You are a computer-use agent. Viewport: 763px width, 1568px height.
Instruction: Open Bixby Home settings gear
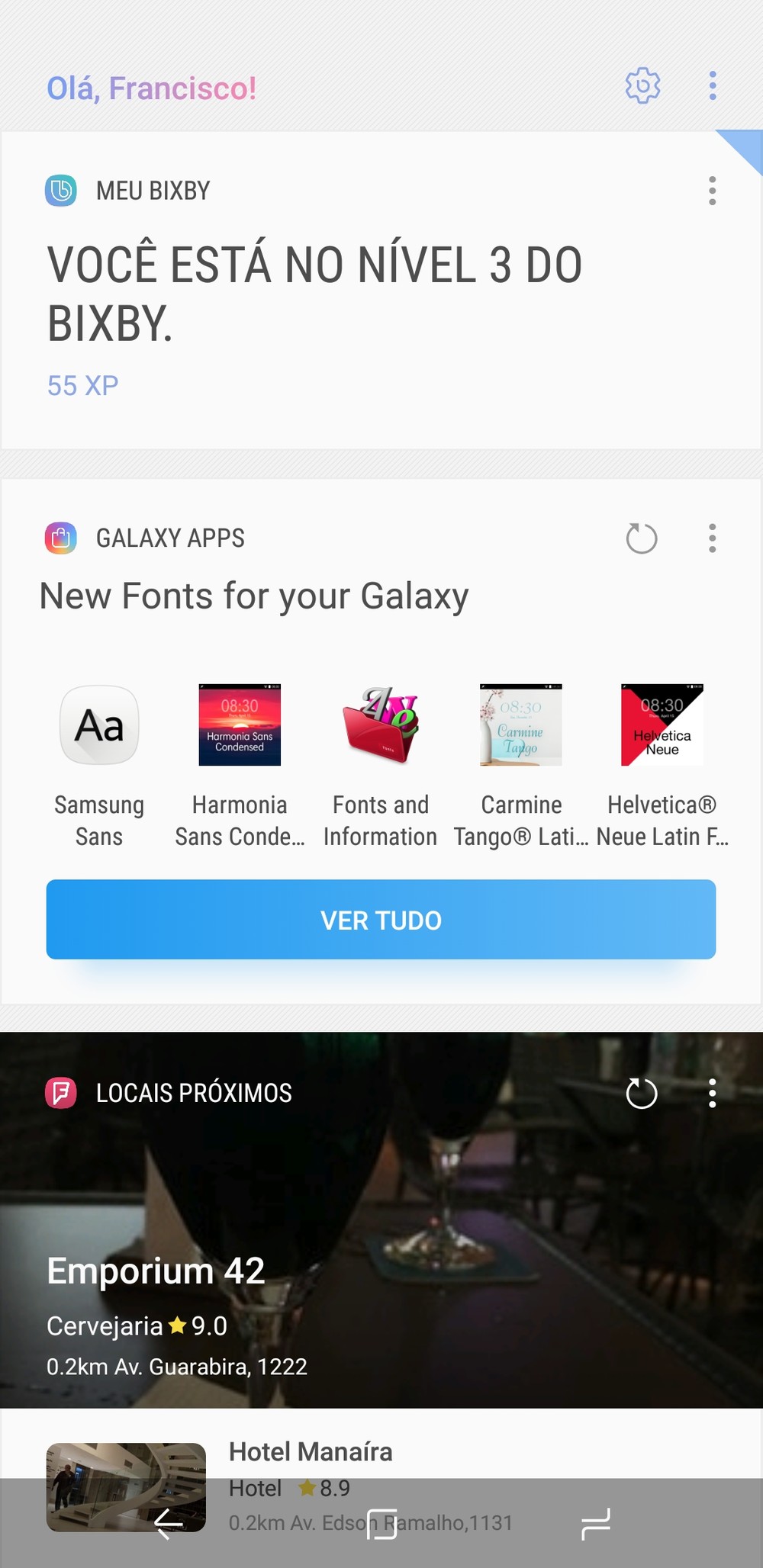pos(642,85)
